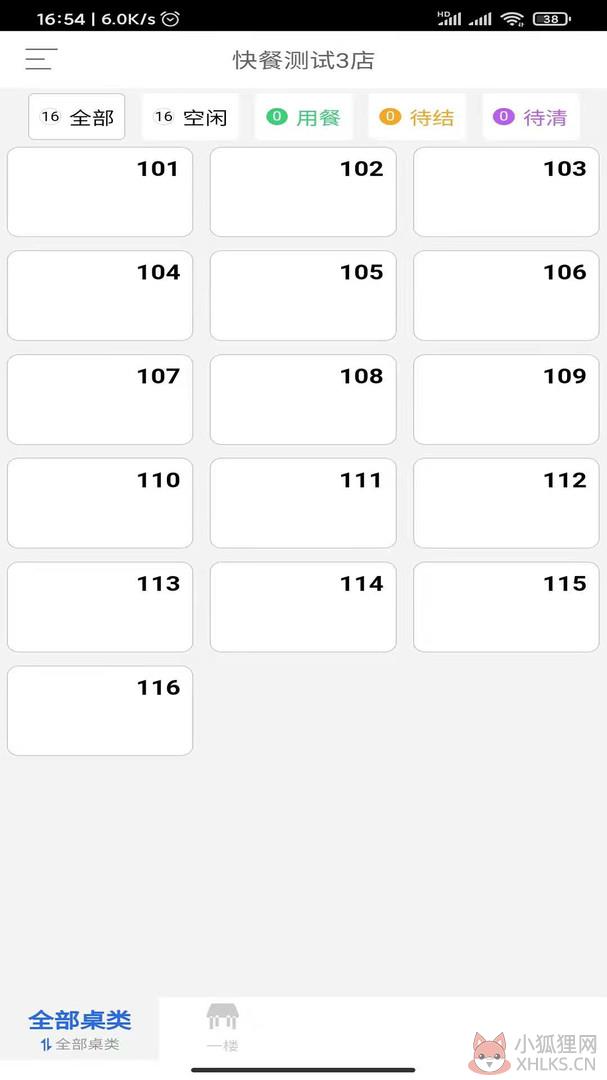Open table 102
Screen dimensions: 607x1080
tap(303, 192)
